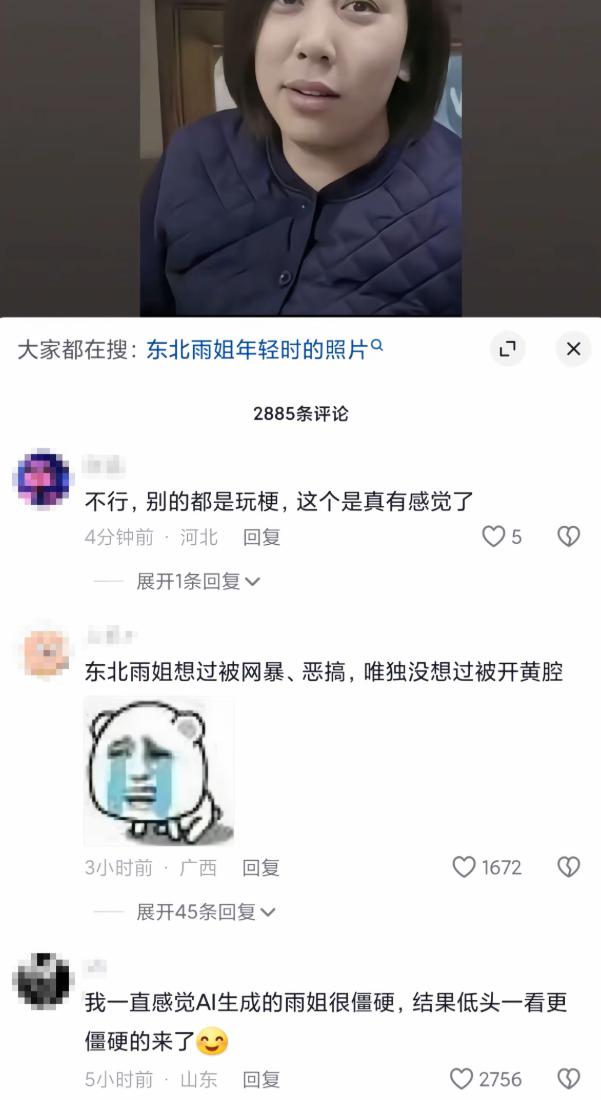The height and width of the screenshot is (1100, 601).
Task: Close the comments panel
Action: (573, 349)
